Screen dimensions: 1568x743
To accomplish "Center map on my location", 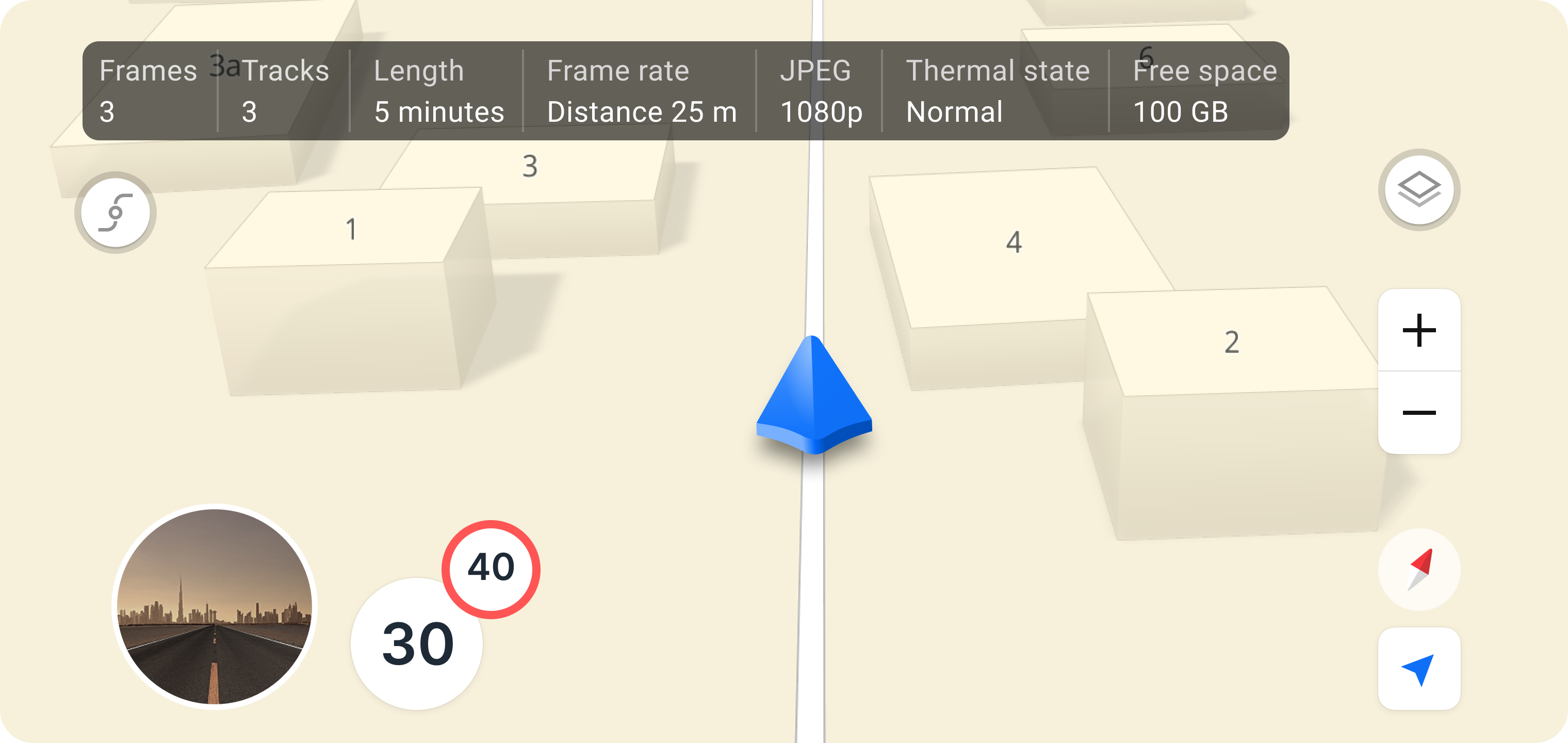I will pos(1418,669).
